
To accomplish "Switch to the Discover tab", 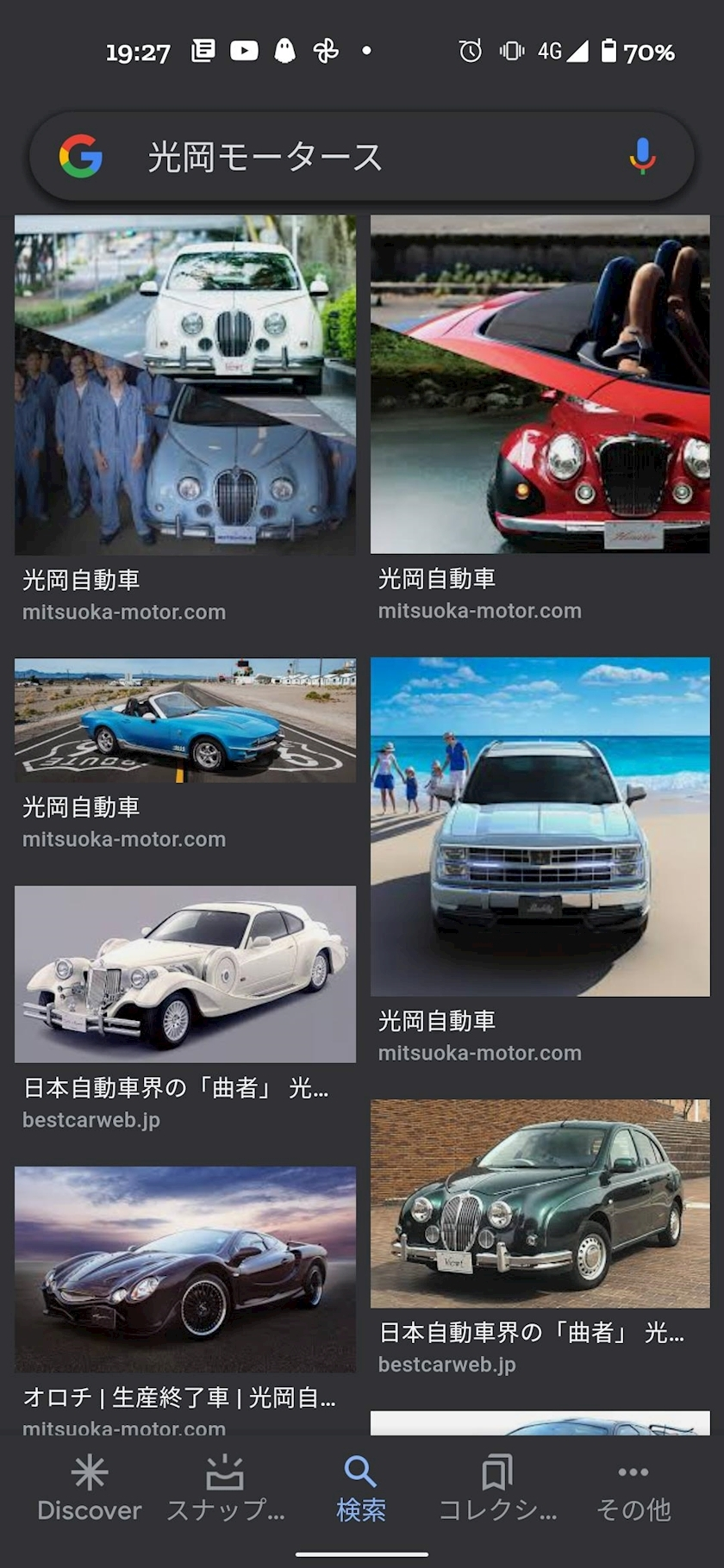I will pos(90,1489).
